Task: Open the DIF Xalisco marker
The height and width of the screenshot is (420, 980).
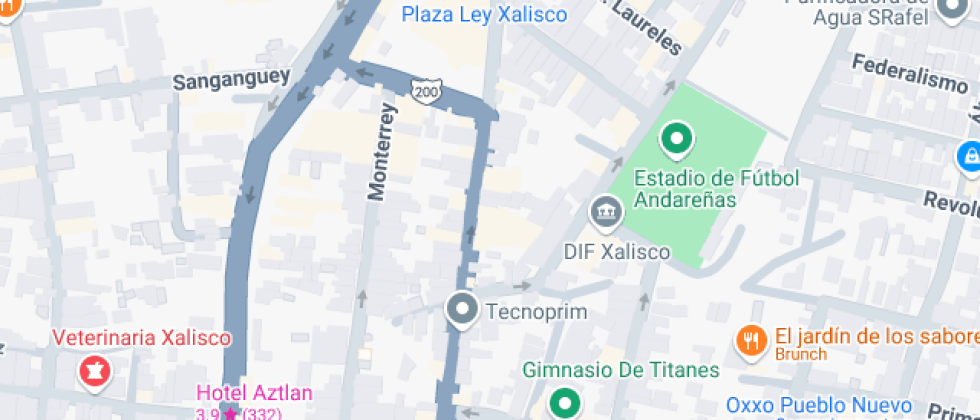Action: point(606,211)
